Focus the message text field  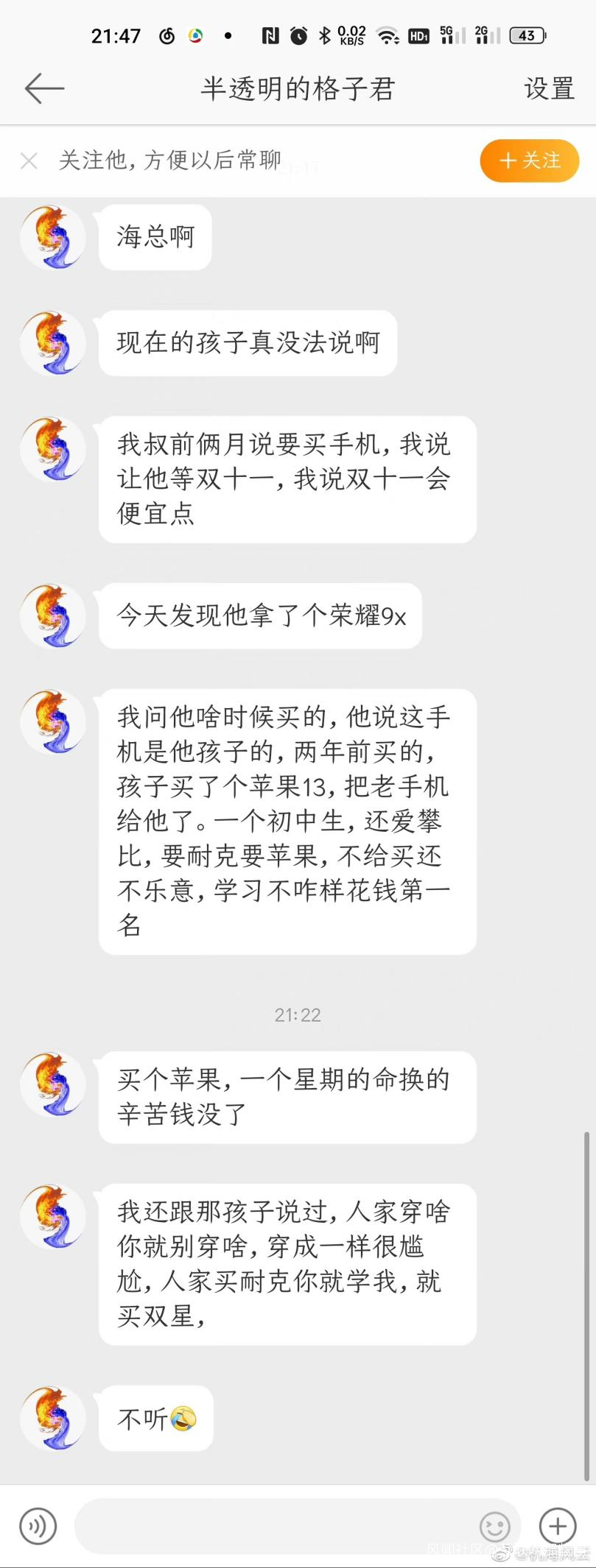pos(273,1526)
